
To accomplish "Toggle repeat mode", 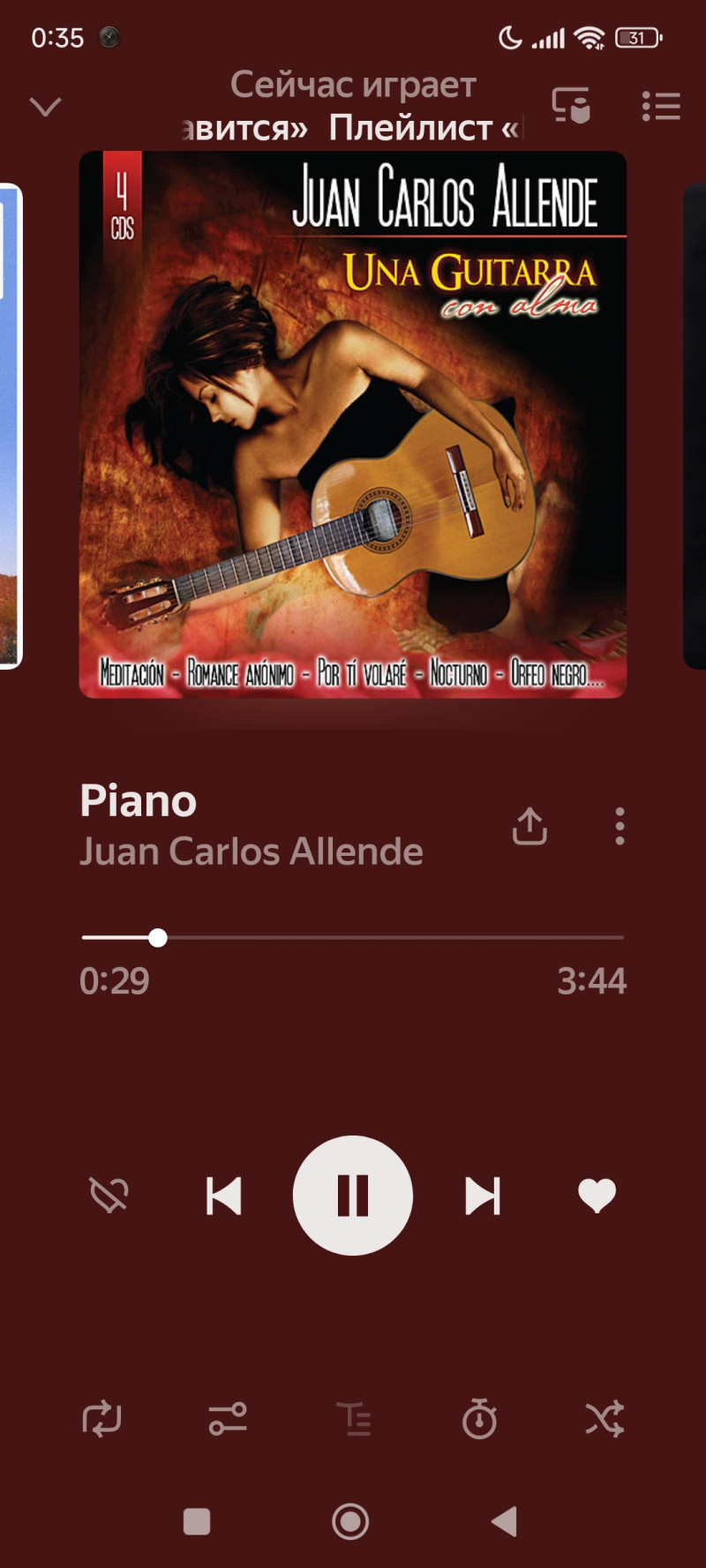I will (101, 1419).
